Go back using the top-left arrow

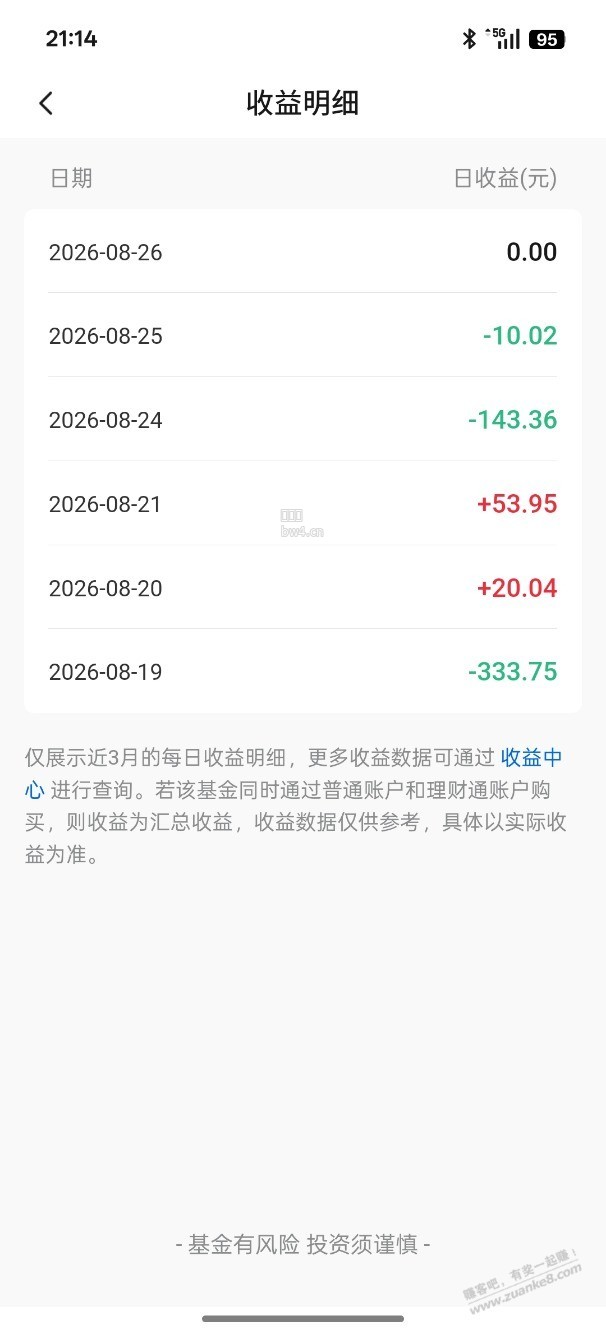click(x=46, y=103)
